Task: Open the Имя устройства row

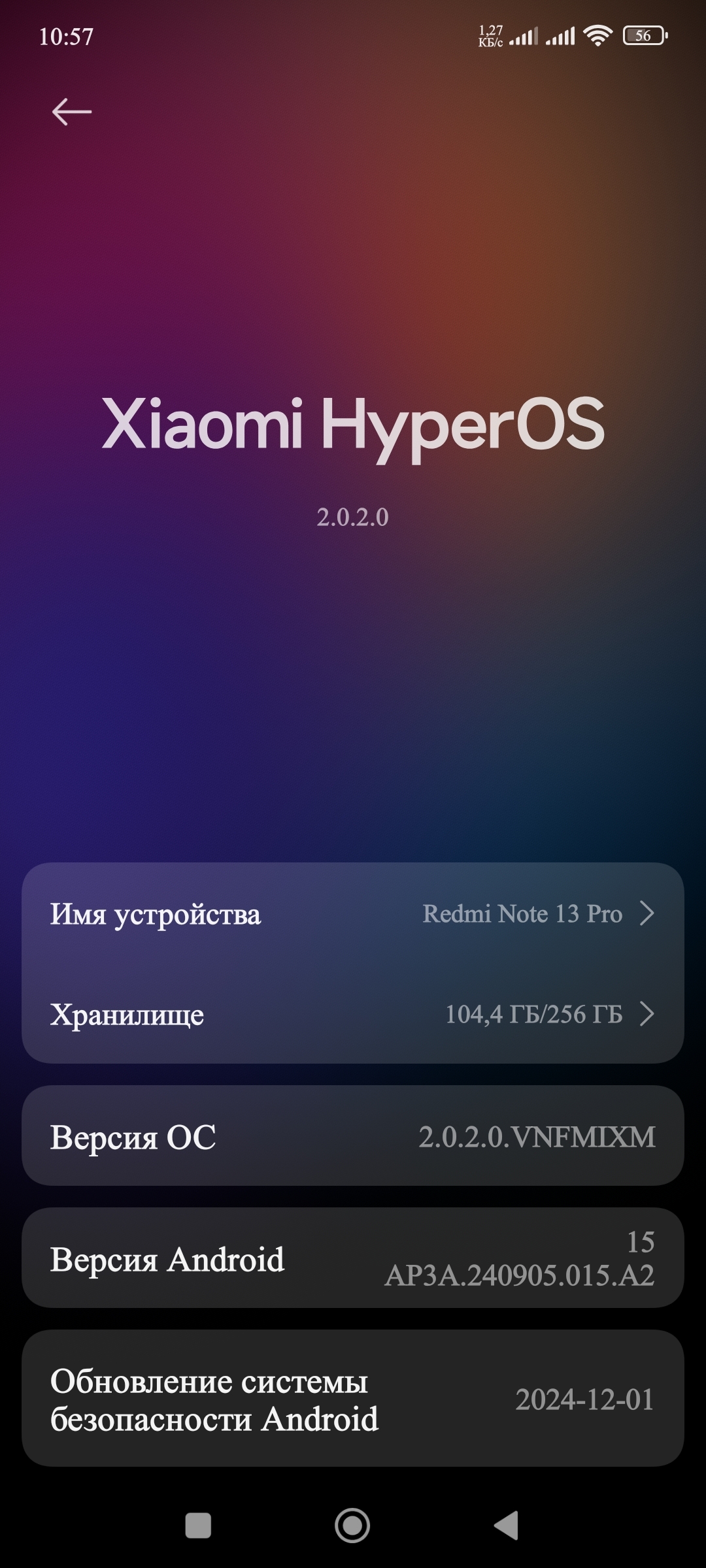Action: click(353, 913)
